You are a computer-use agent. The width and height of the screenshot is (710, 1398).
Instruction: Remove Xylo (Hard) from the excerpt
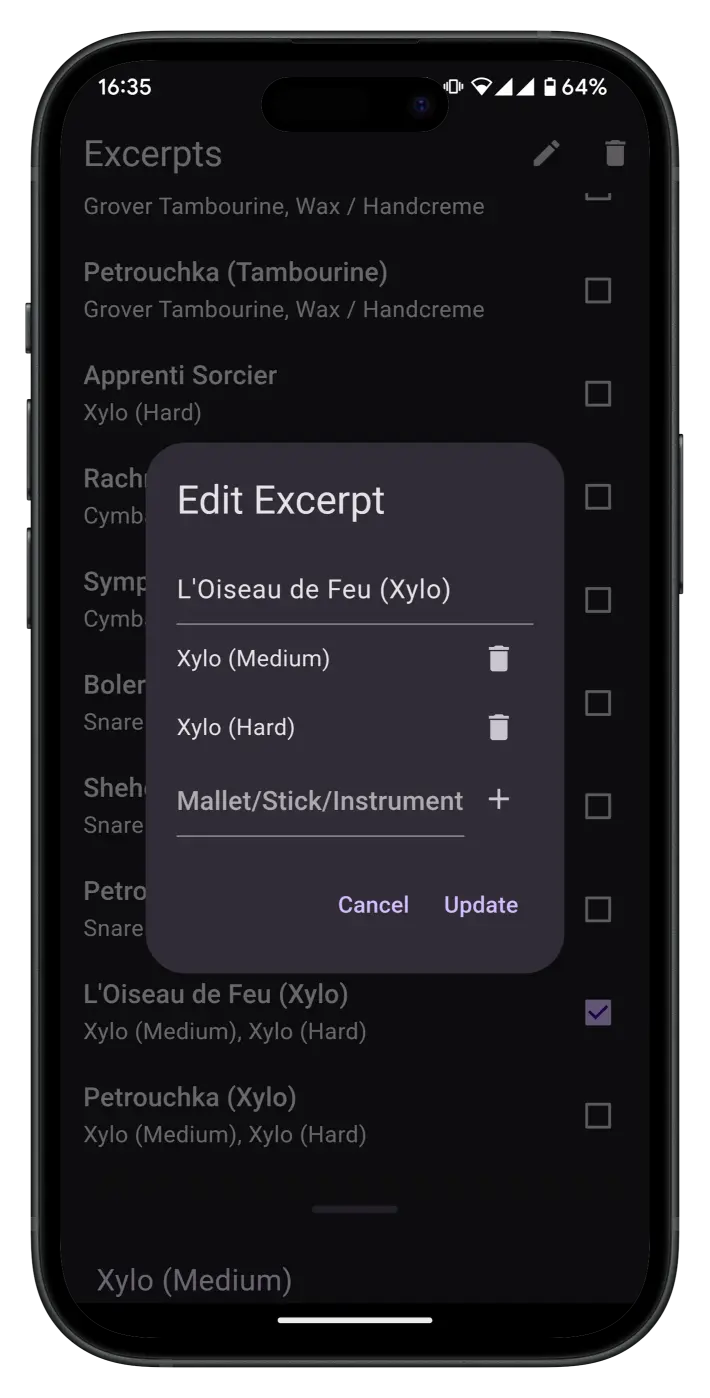(x=498, y=728)
